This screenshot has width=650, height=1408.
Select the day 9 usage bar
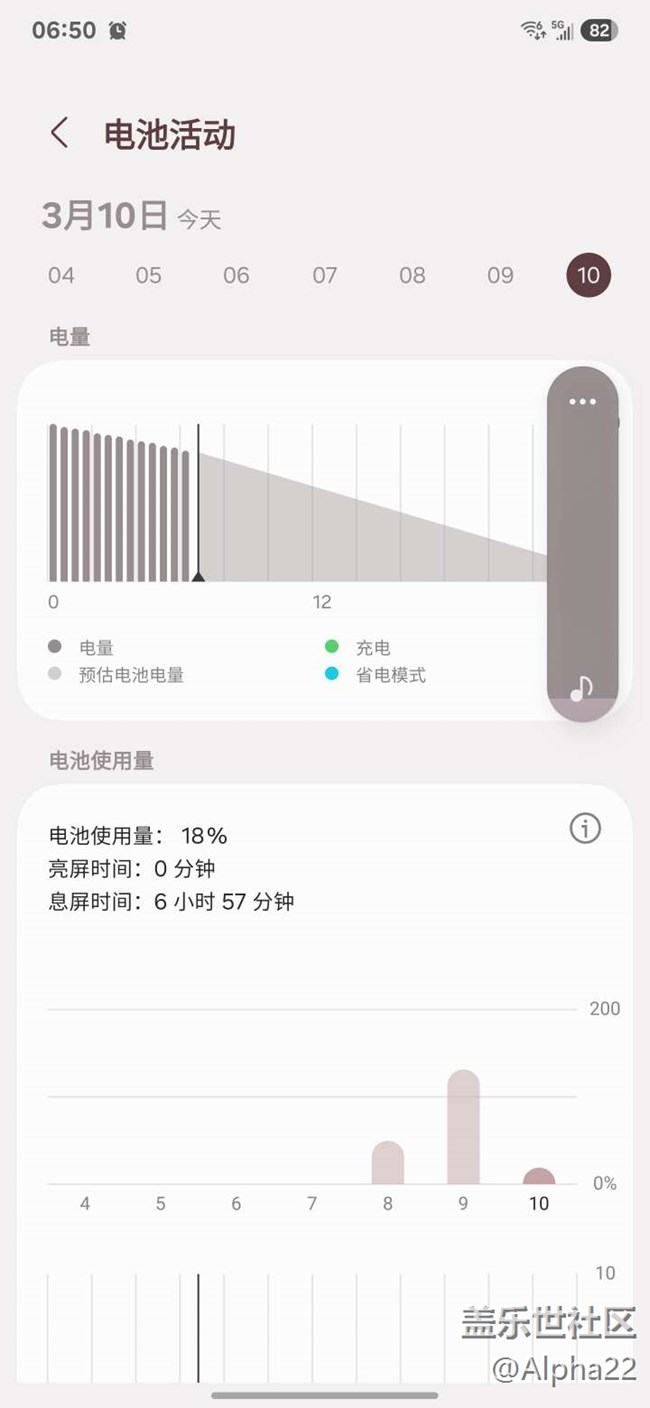[463, 1128]
